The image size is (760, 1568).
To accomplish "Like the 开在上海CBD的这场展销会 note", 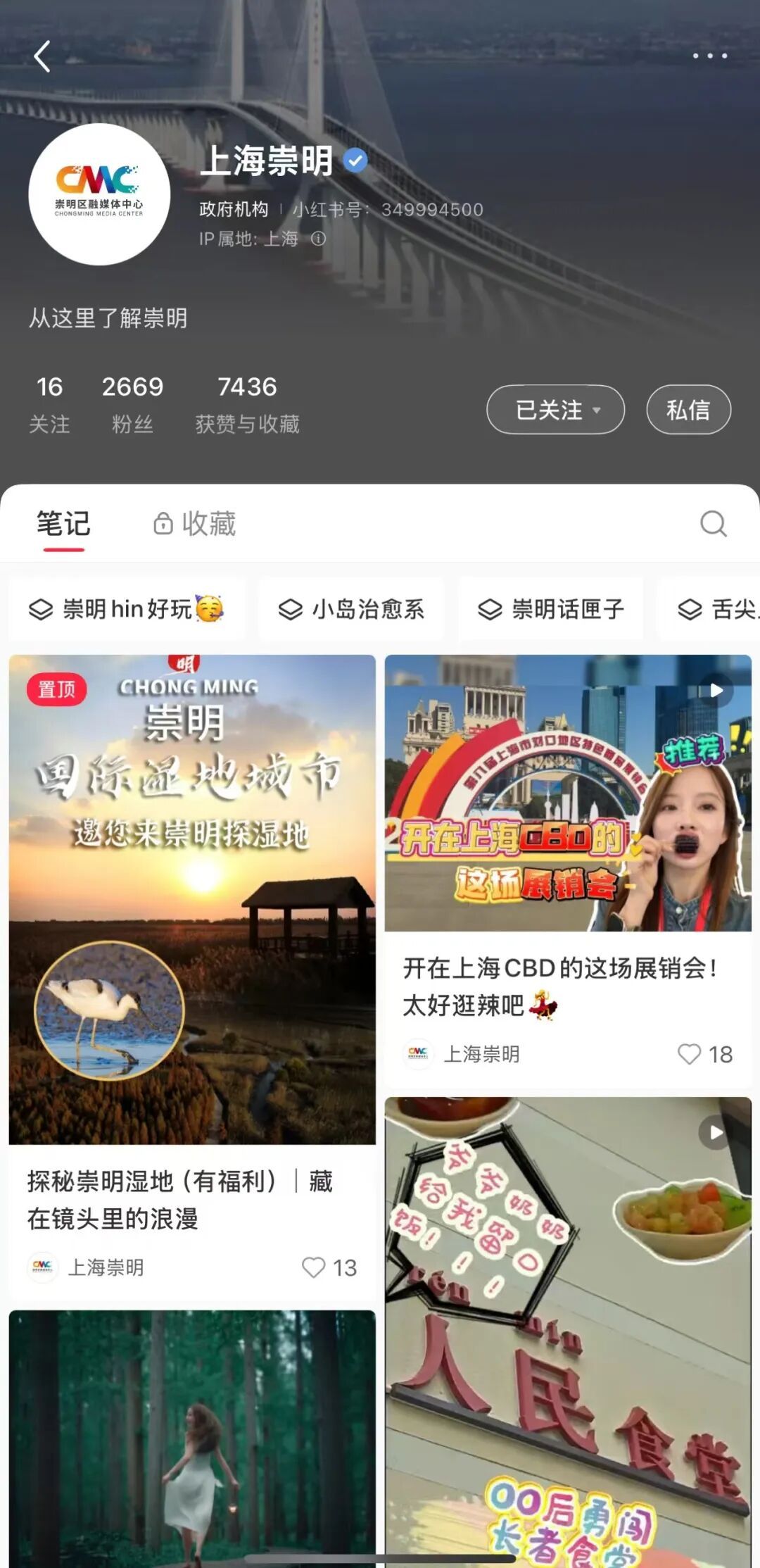I will point(689,1054).
